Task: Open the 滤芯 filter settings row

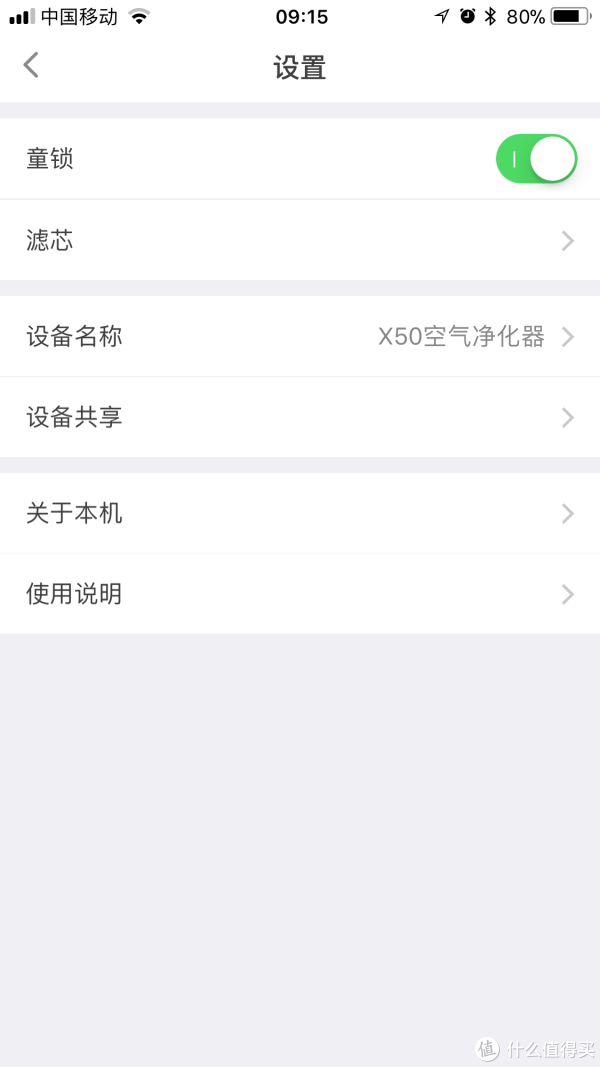Action: [x=300, y=240]
